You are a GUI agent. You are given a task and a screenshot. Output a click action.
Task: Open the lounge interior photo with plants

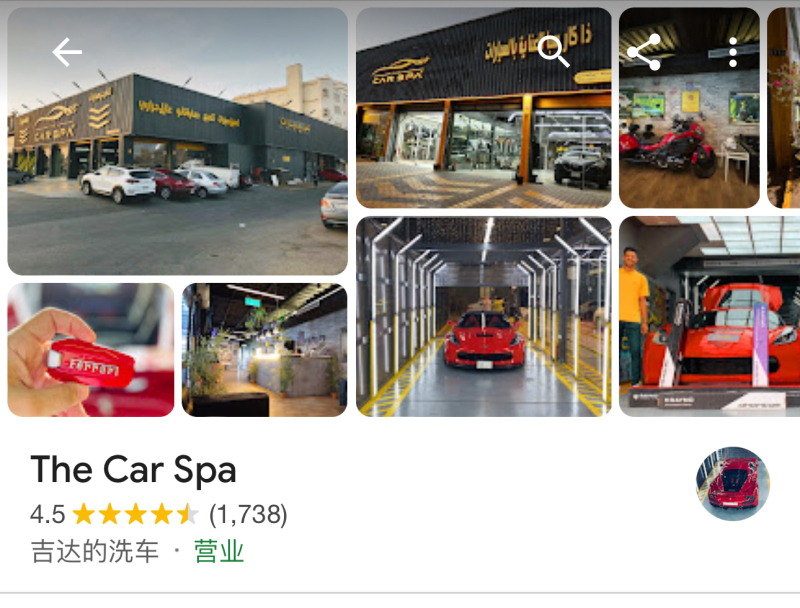click(264, 350)
